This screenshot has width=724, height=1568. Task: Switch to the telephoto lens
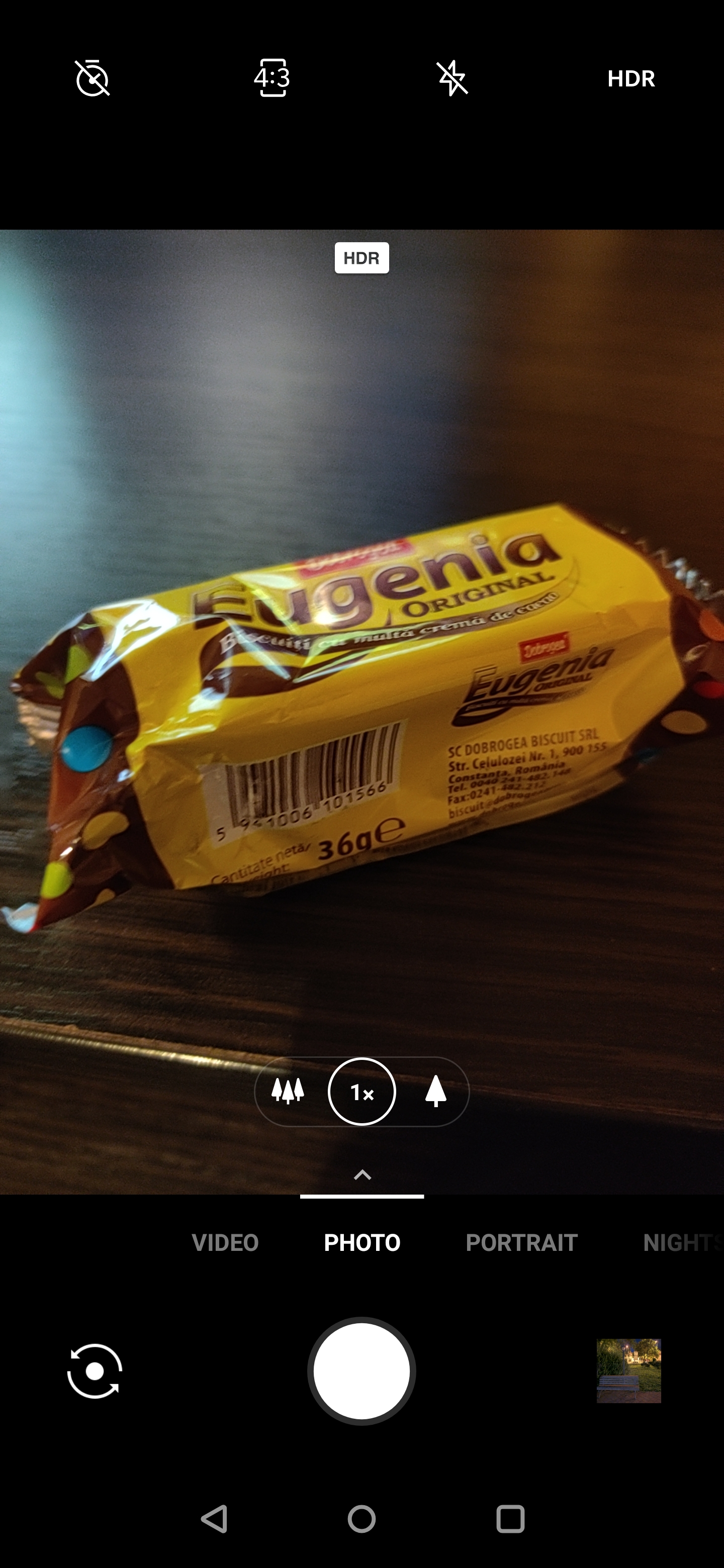(x=436, y=1092)
